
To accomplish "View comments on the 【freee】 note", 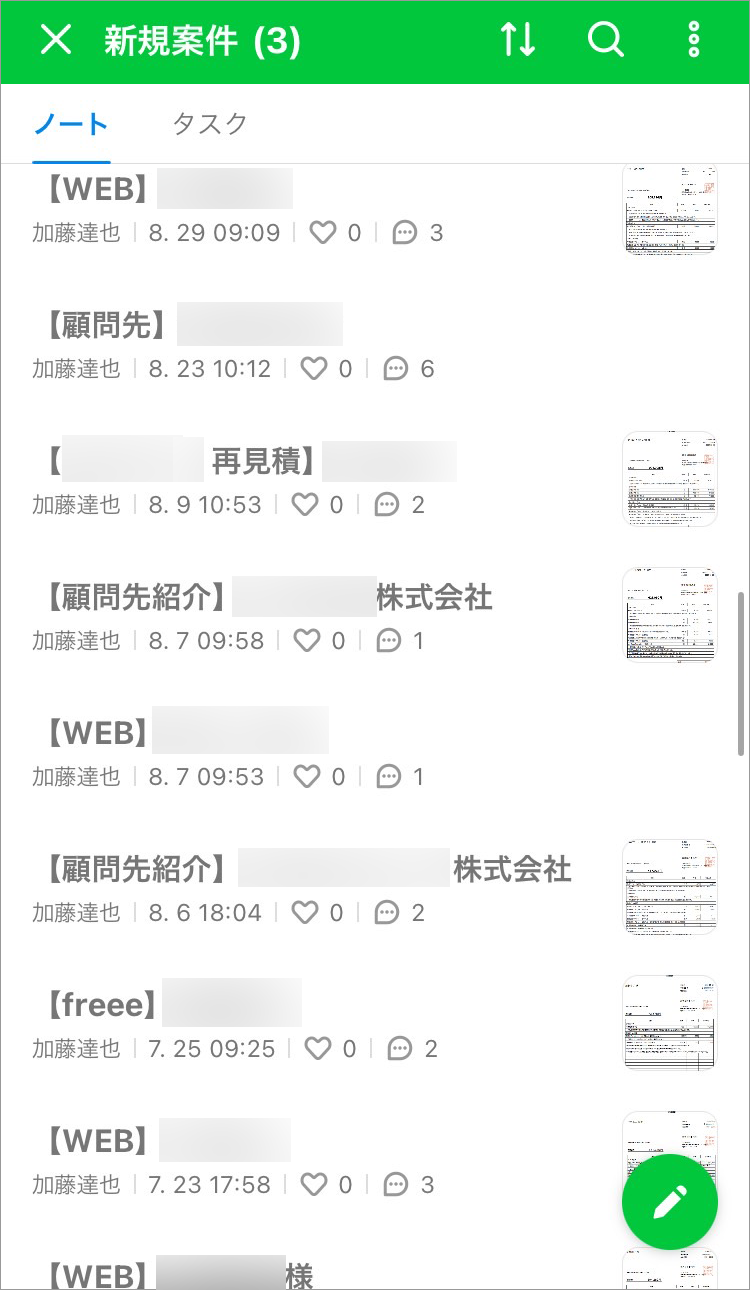I will [400, 1049].
